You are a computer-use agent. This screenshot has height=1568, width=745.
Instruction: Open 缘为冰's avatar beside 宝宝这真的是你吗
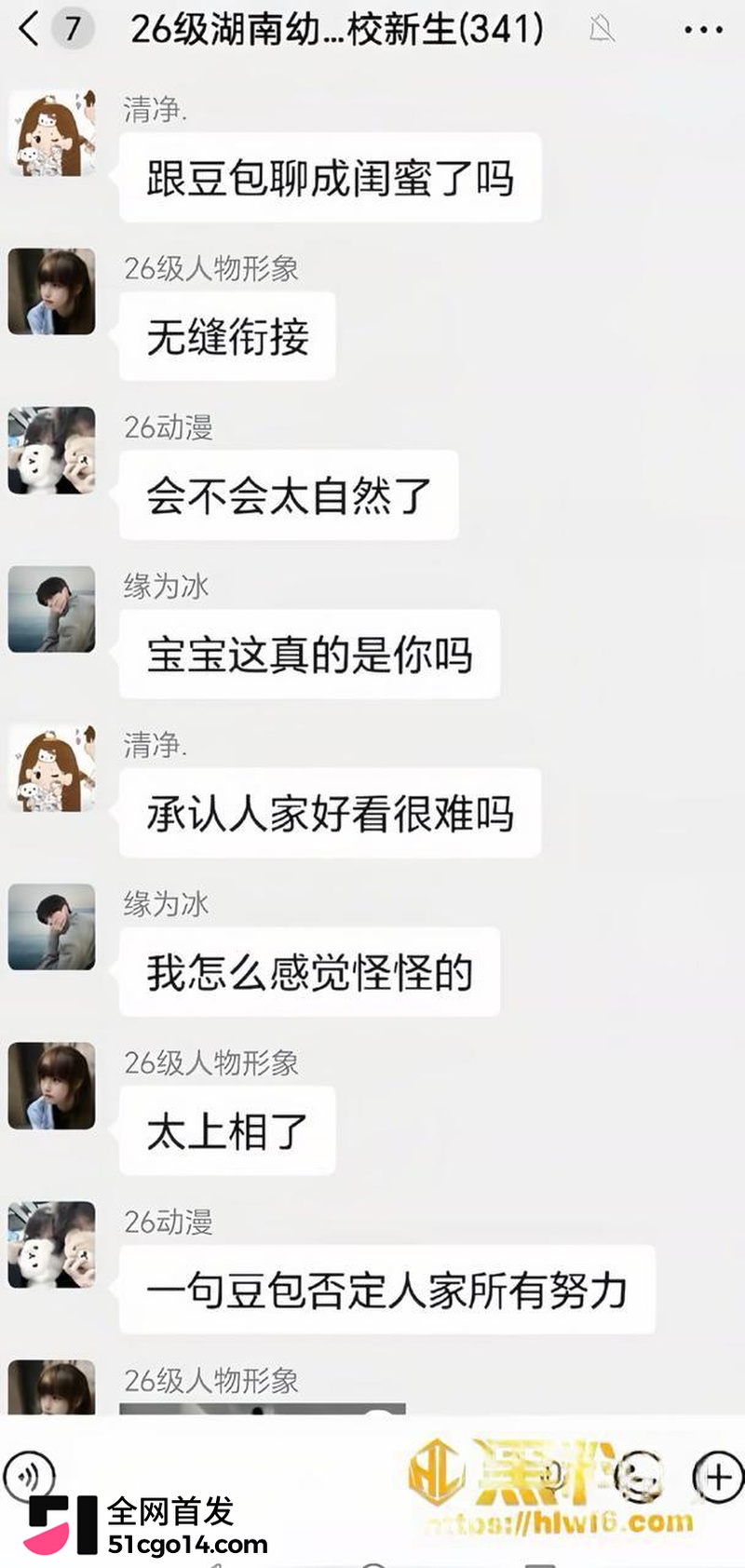(x=51, y=609)
